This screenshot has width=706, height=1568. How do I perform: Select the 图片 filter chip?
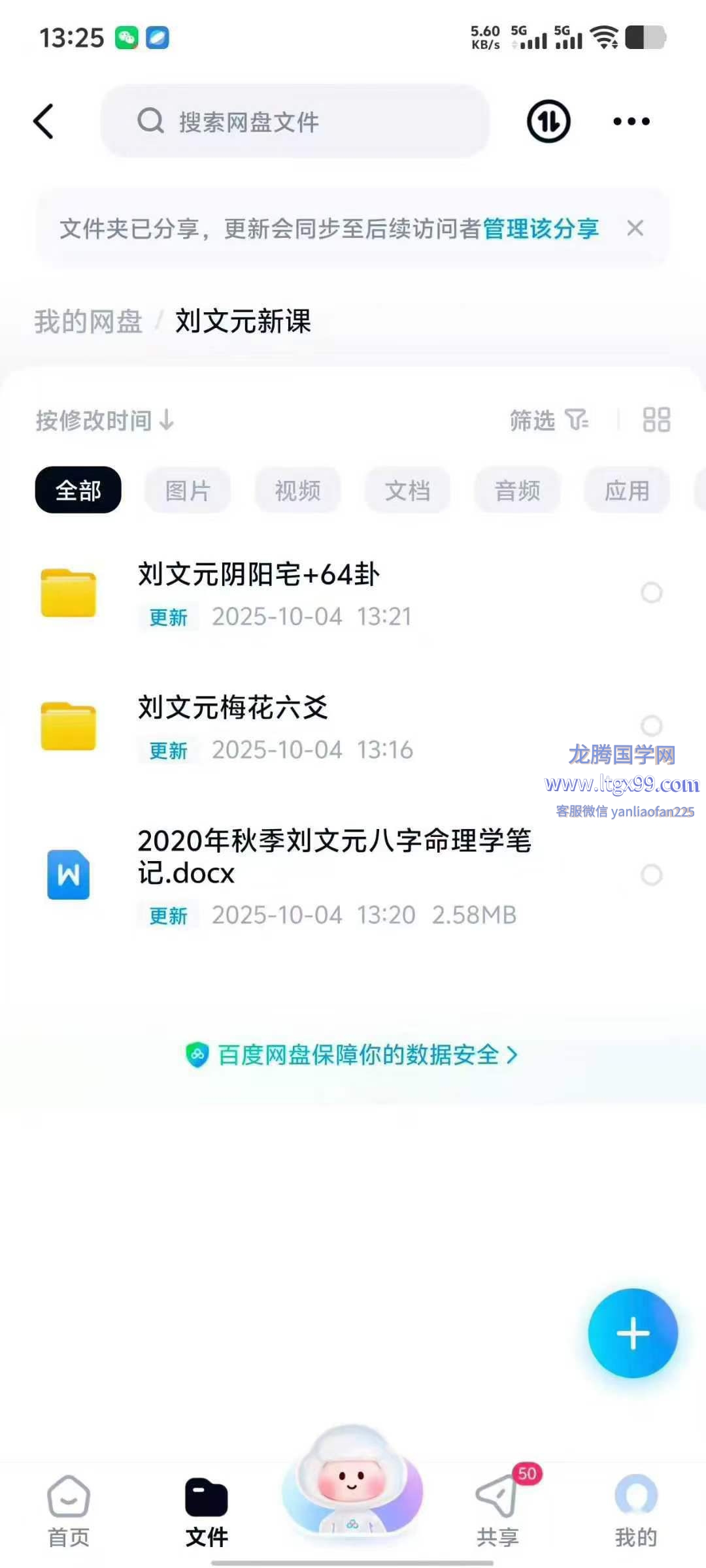pyautogui.click(x=188, y=490)
